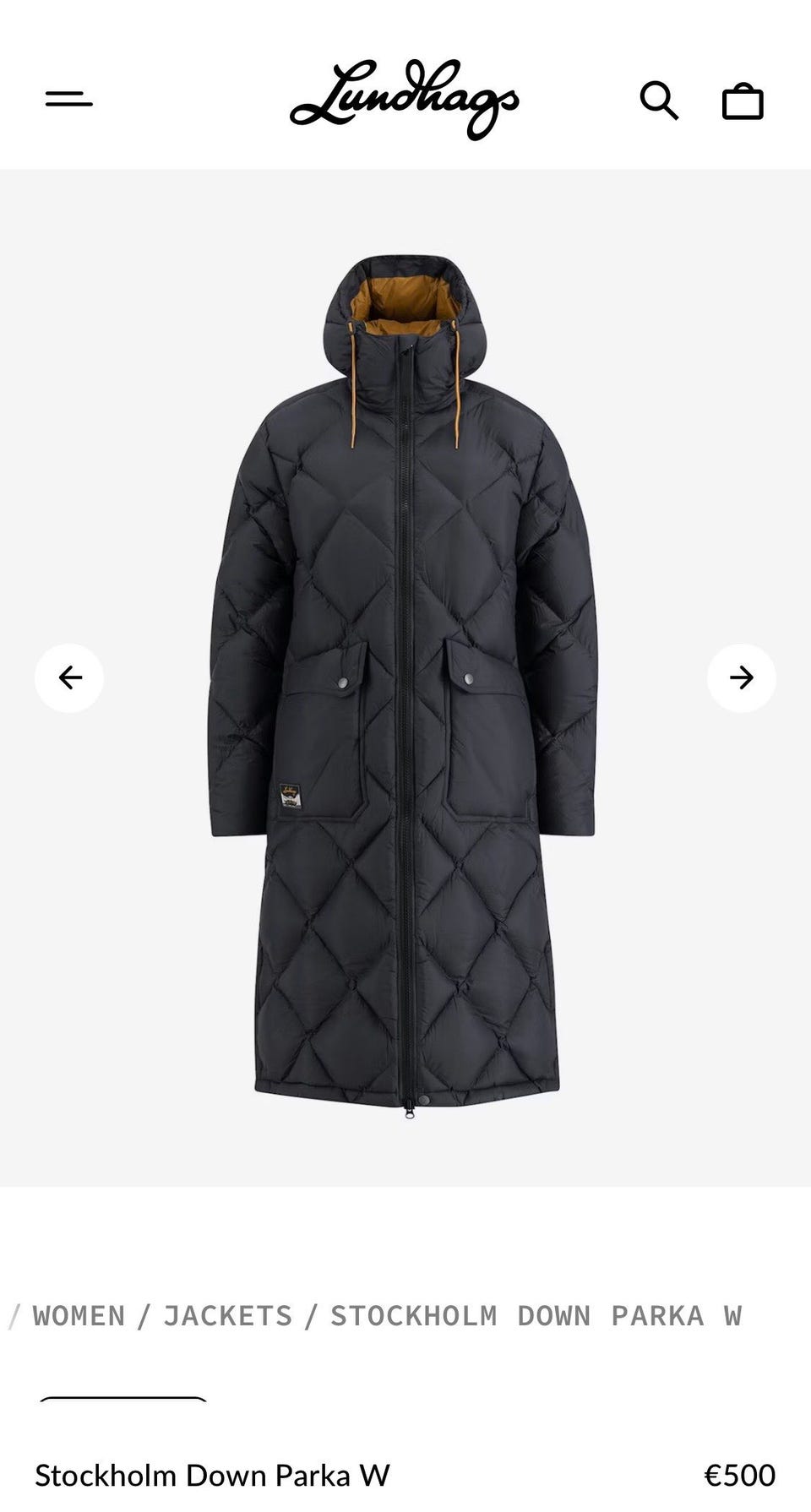Open the hamburger menu

point(69,100)
